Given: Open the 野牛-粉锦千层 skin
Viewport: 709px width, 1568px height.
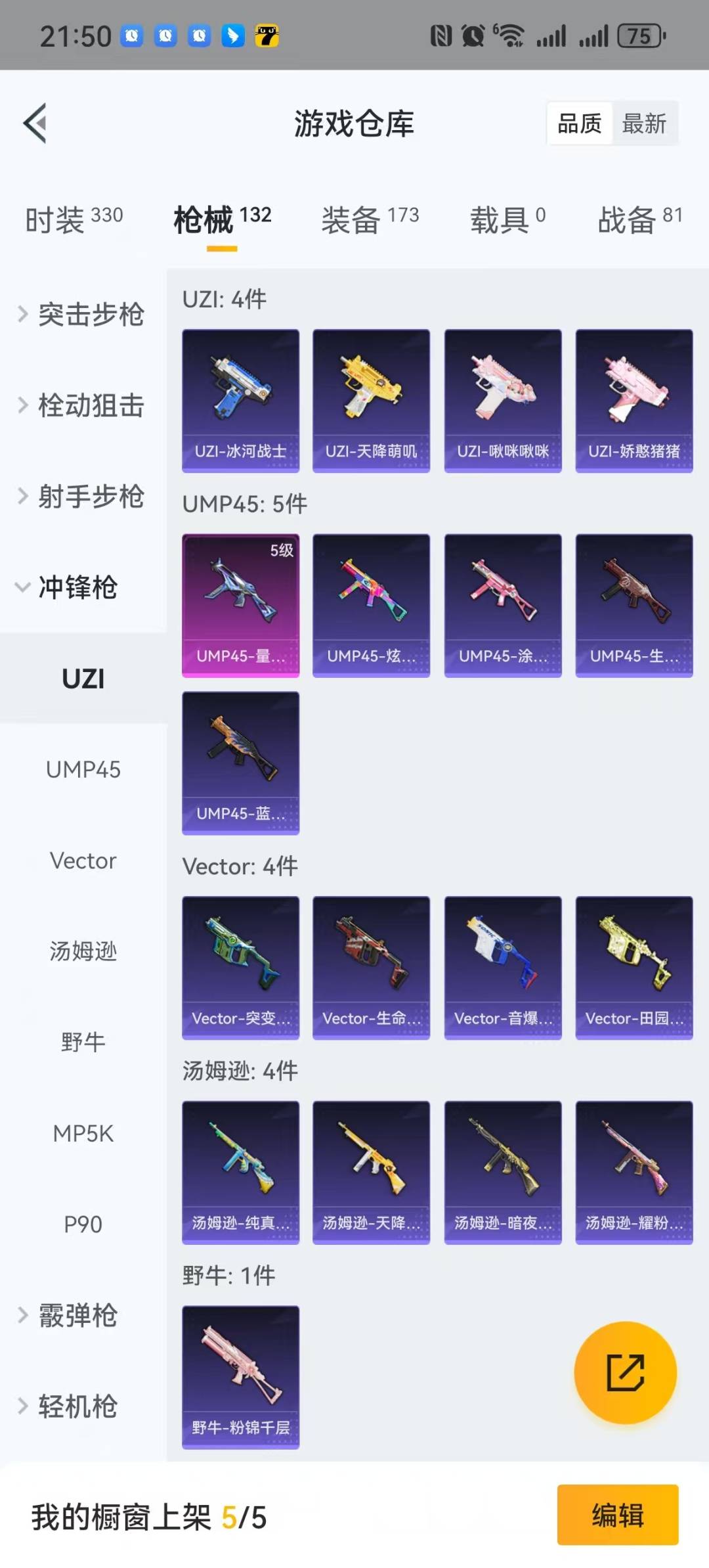Looking at the screenshot, I should point(240,1377).
